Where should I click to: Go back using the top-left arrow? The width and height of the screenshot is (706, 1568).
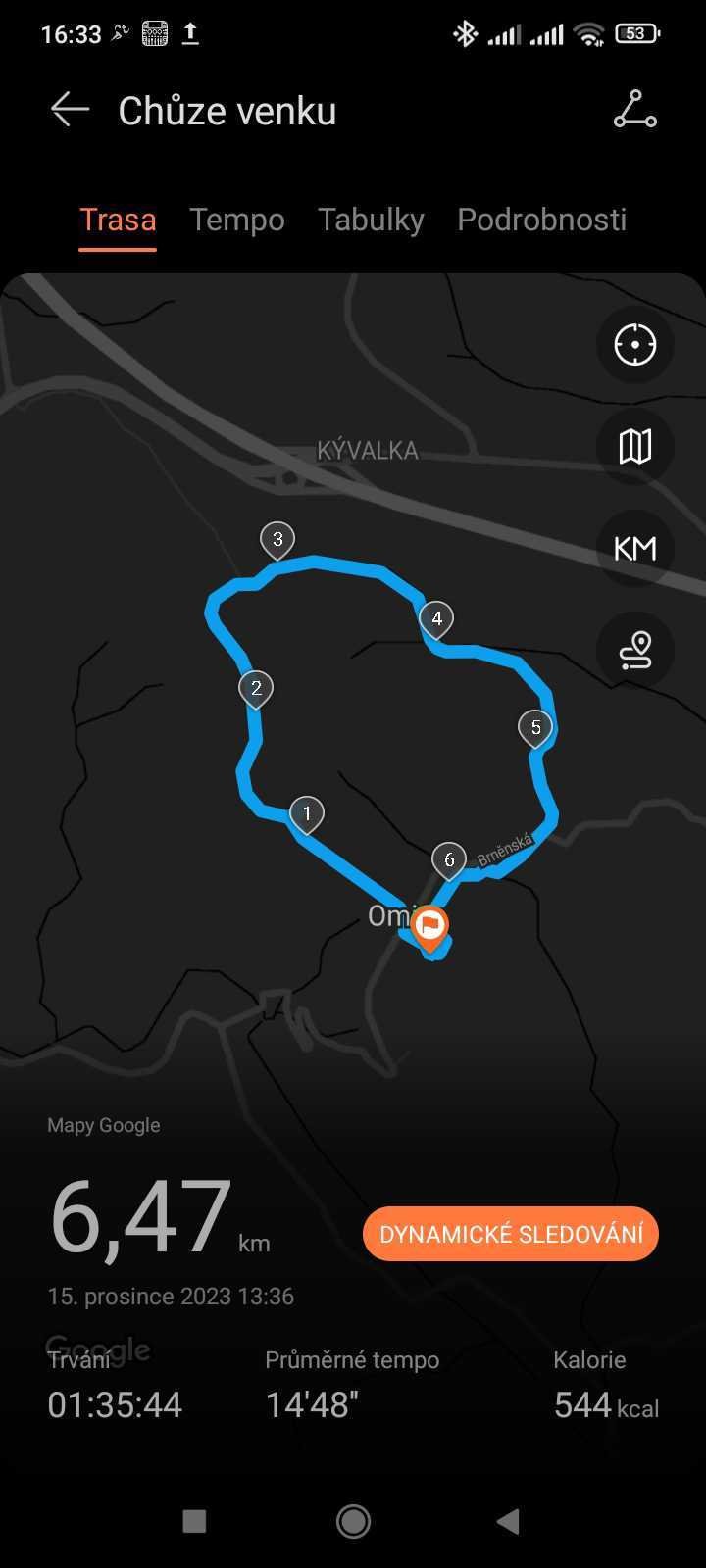tap(70, 110)
